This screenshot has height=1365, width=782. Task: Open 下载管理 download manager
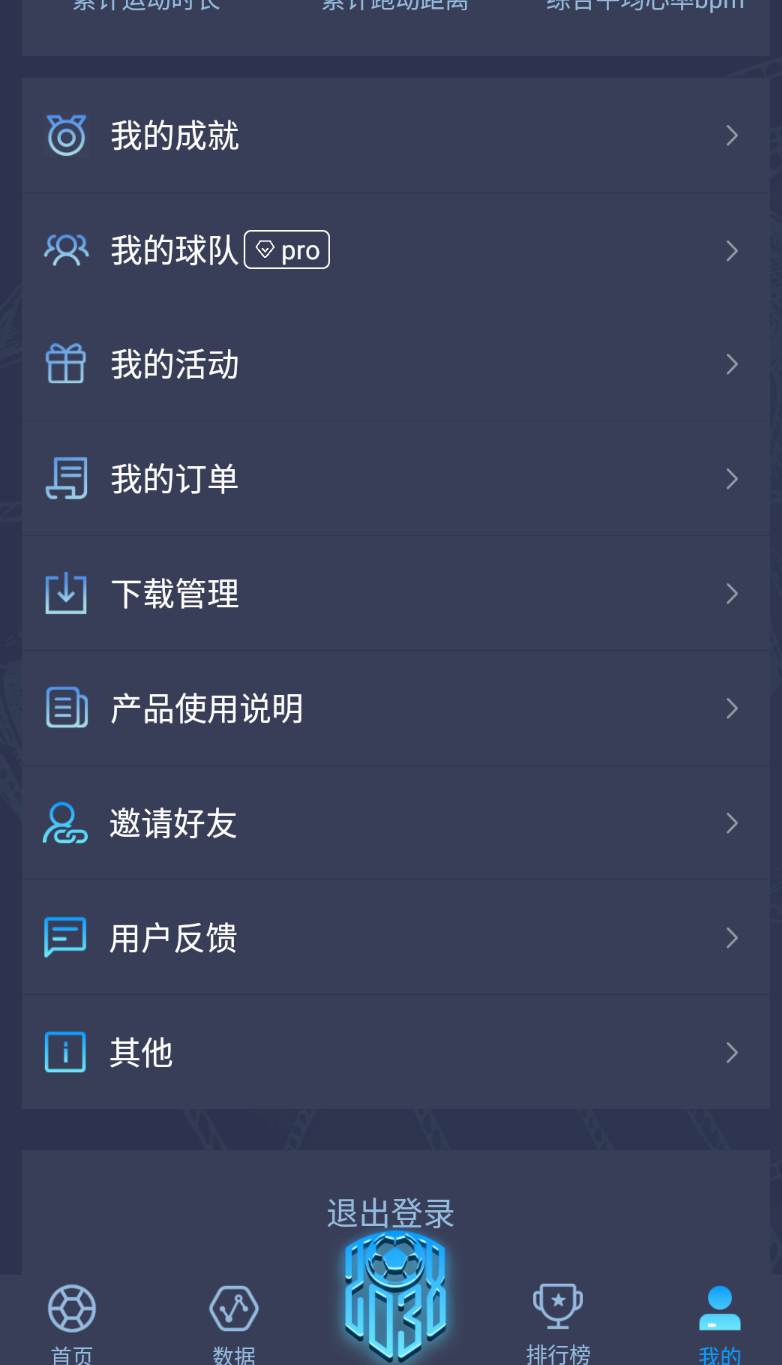coord(395,594)
